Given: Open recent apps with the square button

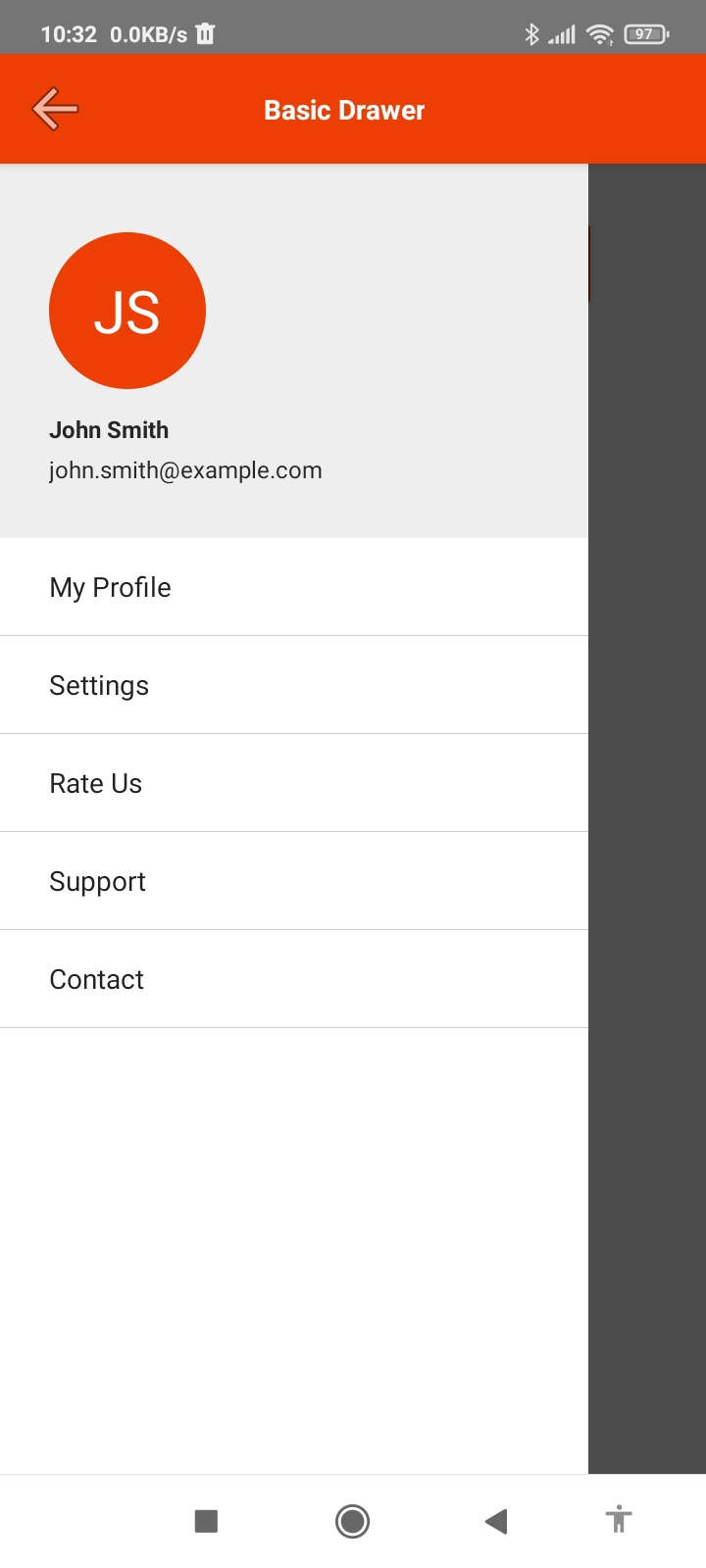Looking at the screenshot, I should (x=206, y=1521).
